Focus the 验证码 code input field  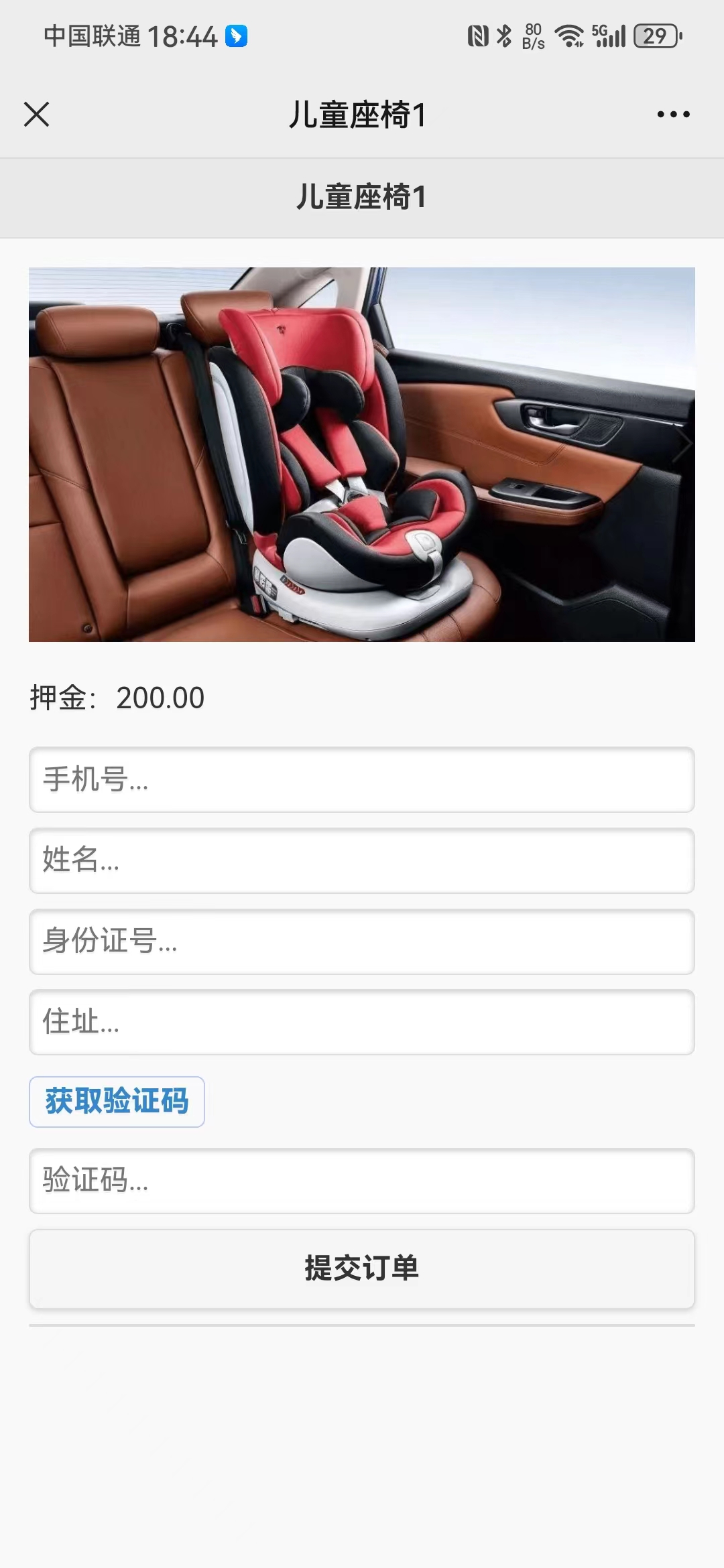pos(362,1181)
